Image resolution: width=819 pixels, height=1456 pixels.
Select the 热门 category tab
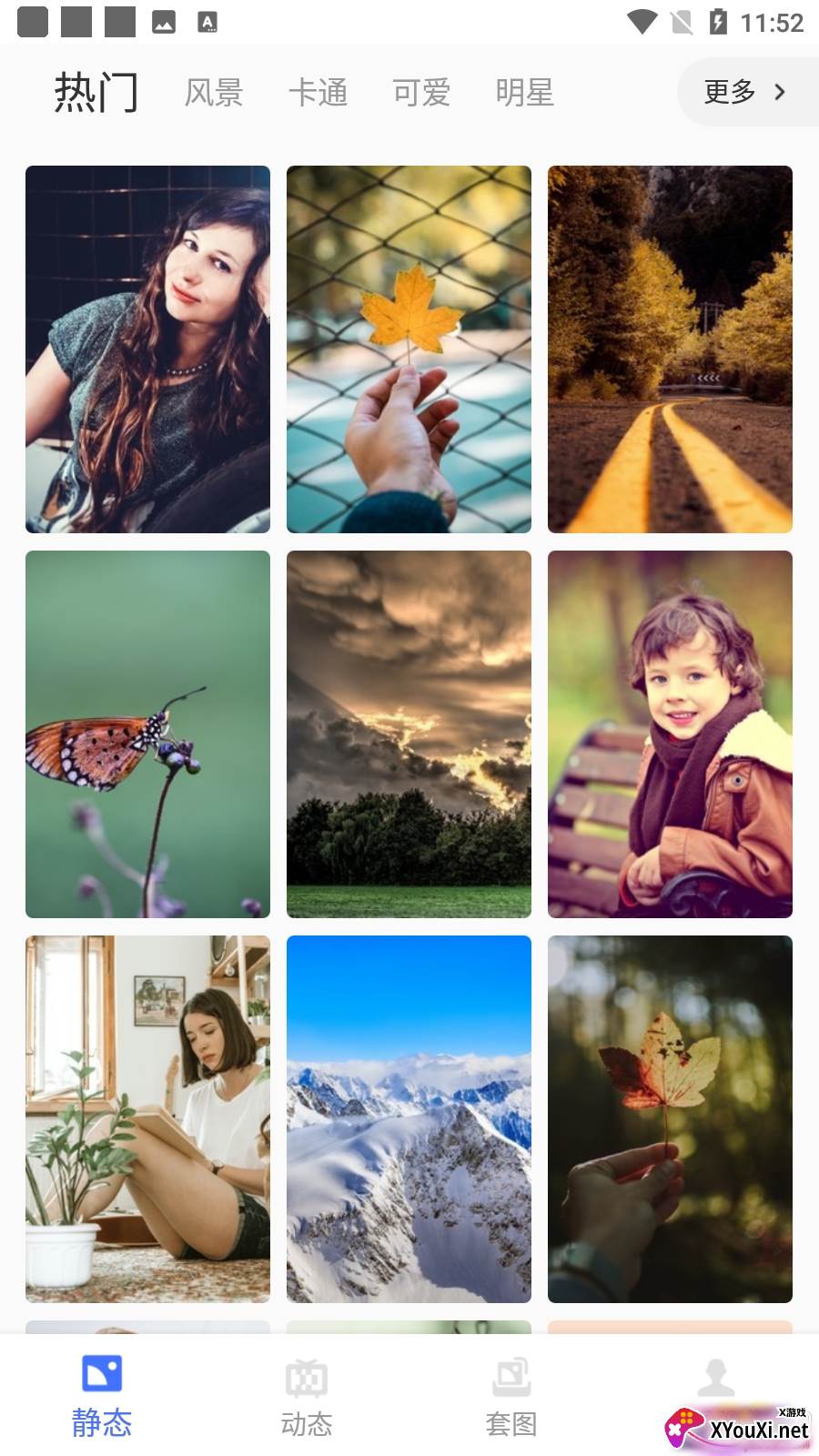96,93
